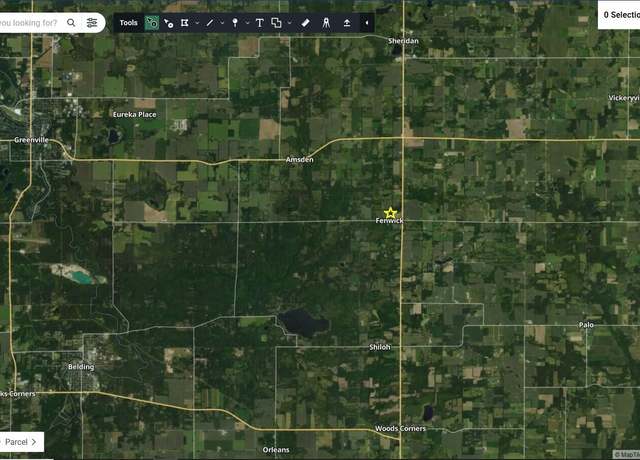640x460 pixels.
Task: Open the search filter settings
Action: pos(92,22)
